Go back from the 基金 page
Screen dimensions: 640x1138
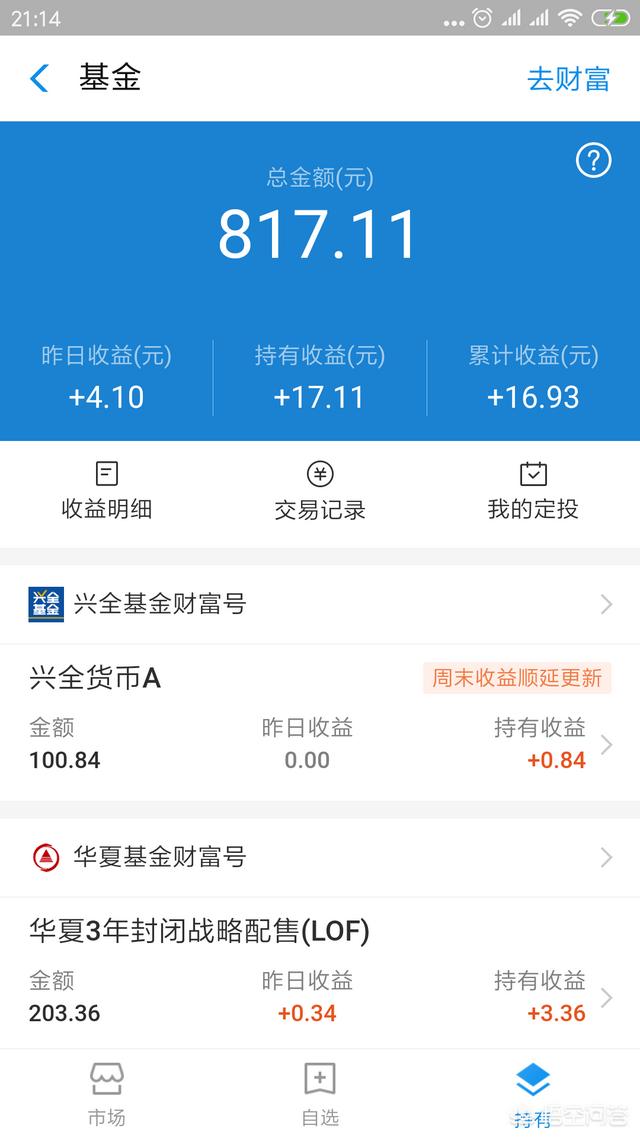tap(39, 78)
